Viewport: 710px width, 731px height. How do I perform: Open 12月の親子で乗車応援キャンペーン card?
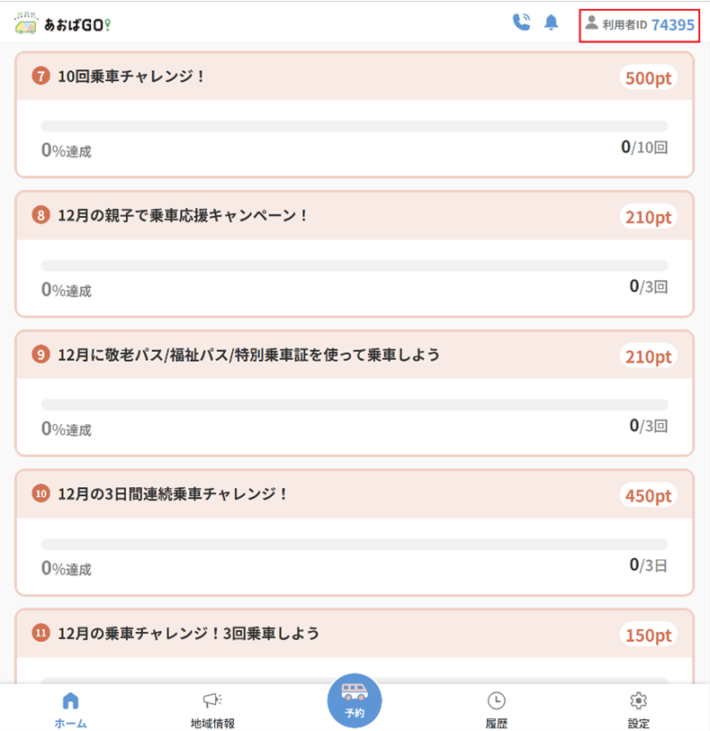click(354, 254)
